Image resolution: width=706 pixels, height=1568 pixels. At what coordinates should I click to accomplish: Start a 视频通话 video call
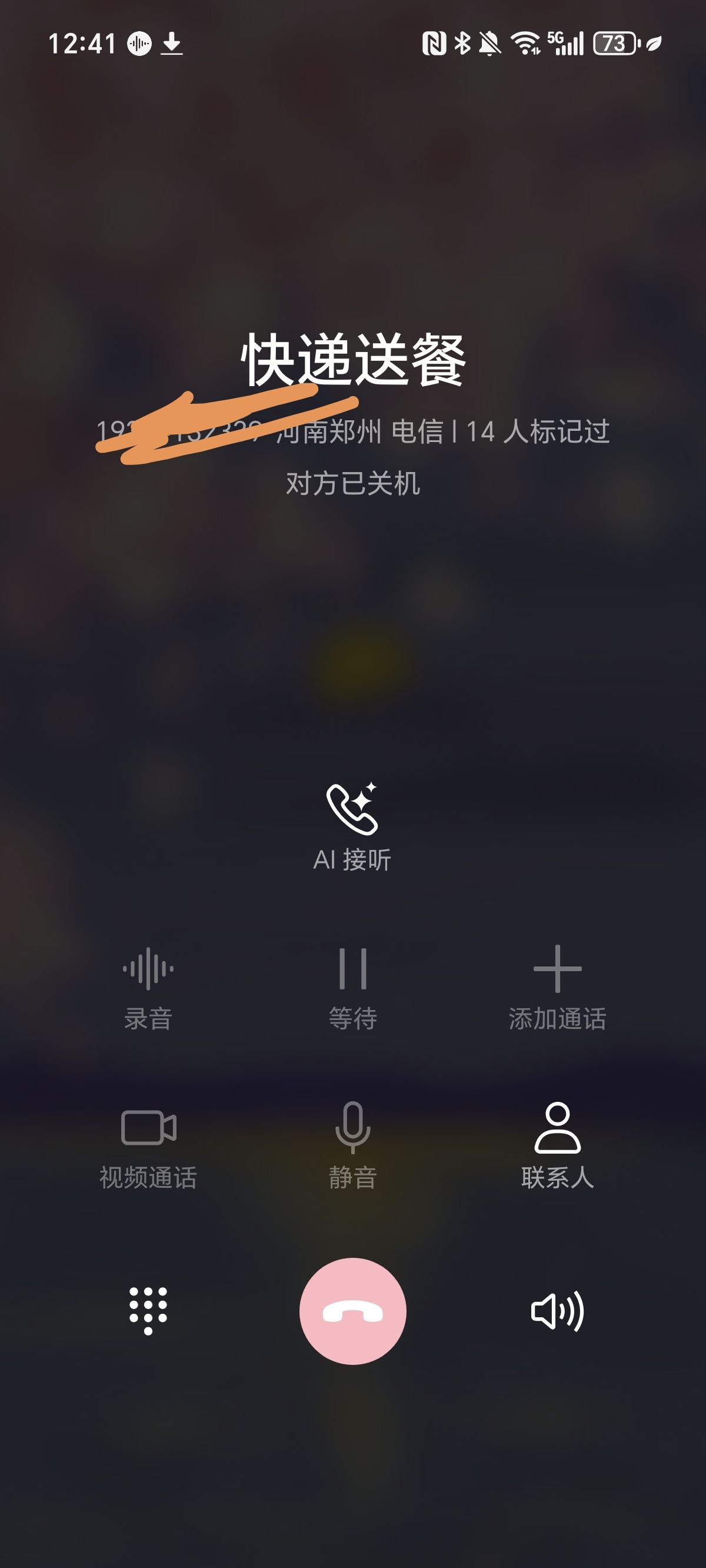tap(148, 1144)
